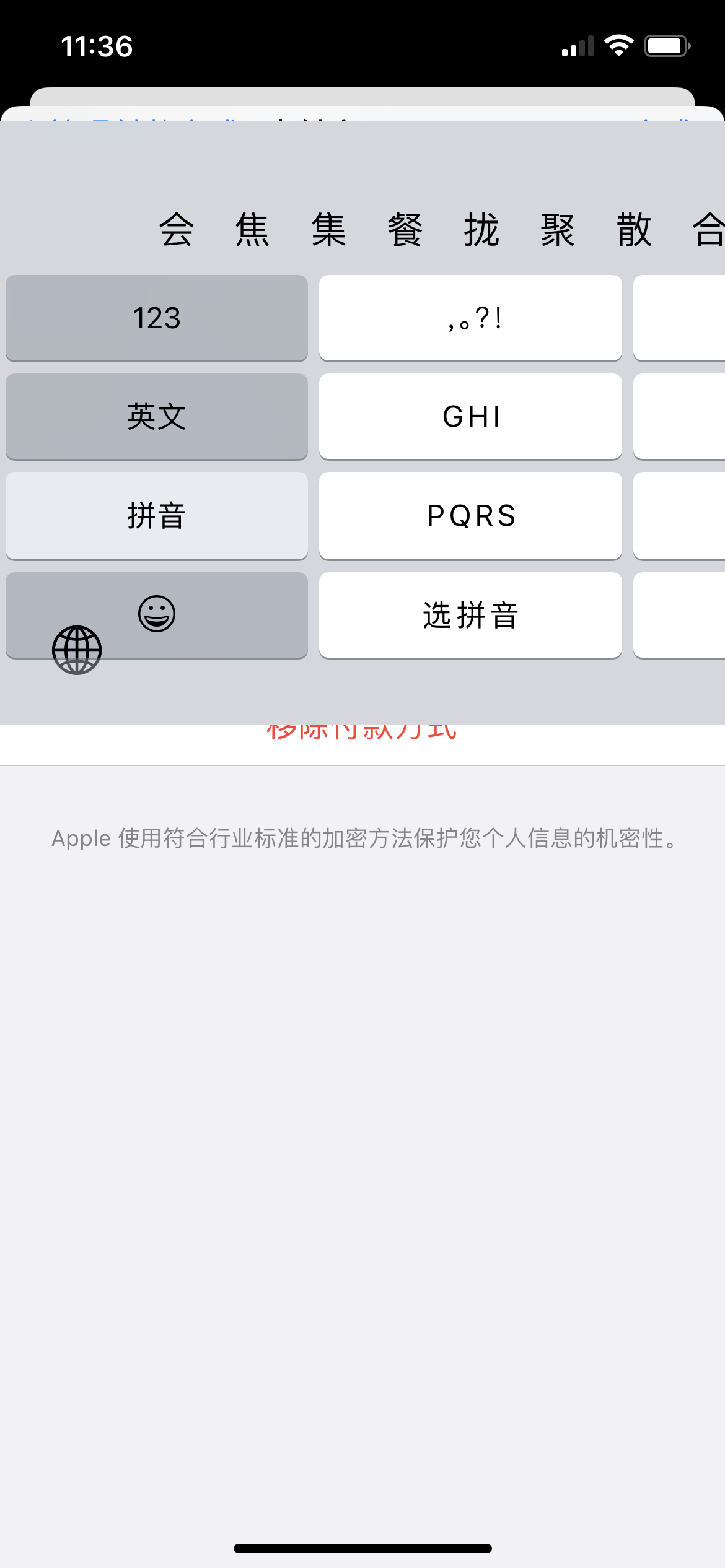This screenshot has height=1568, width=725.
Task: Open the emoji keyboard
Action: pos(157,613)
